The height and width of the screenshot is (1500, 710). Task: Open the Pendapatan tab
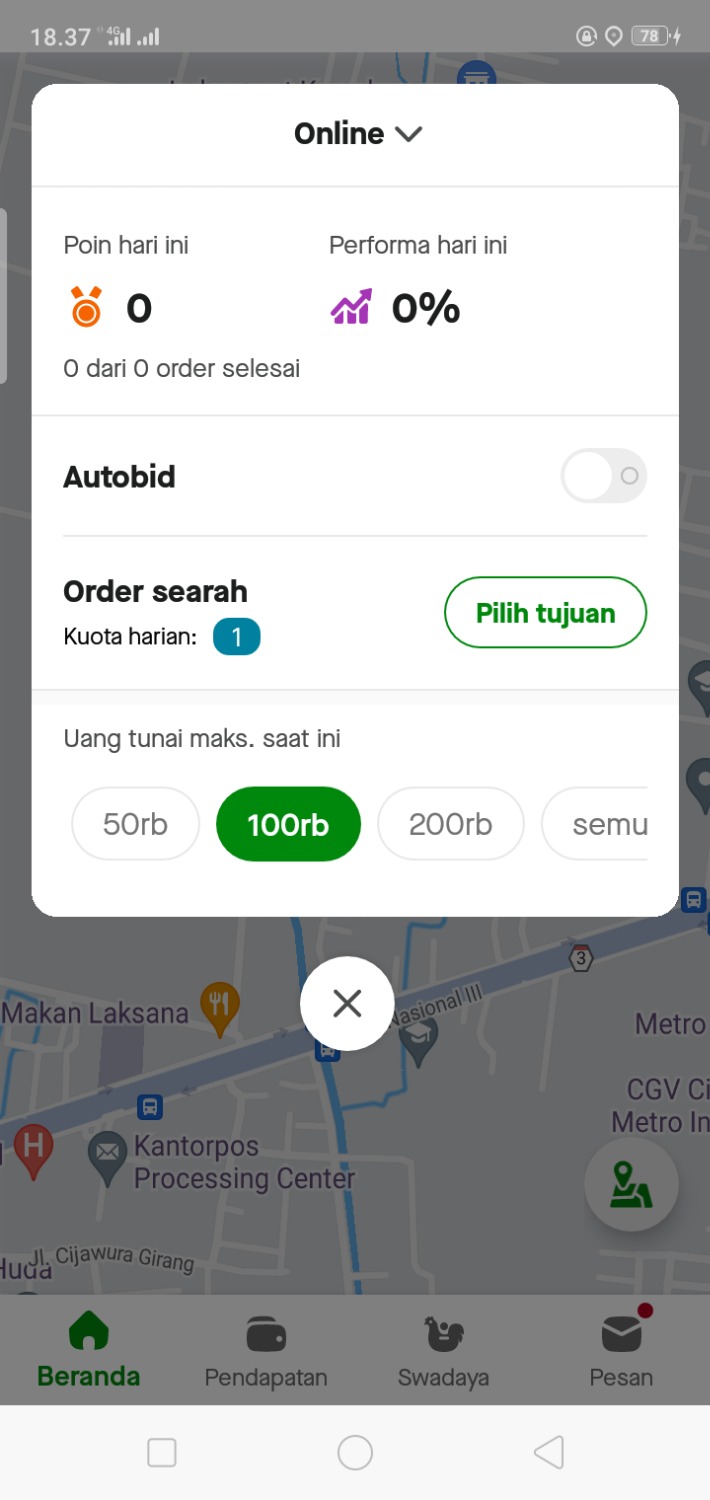(266, 1351)
